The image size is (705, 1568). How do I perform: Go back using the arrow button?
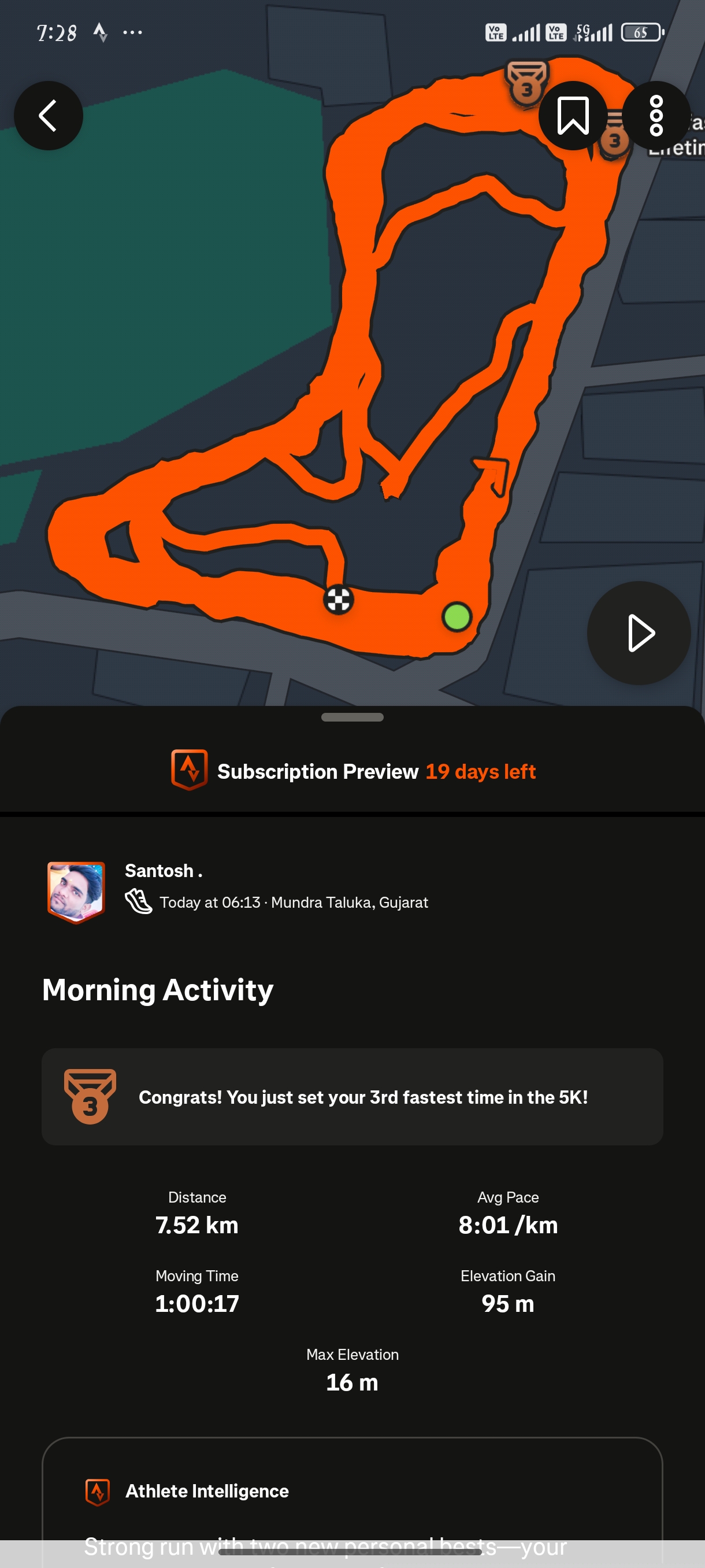pyautogui.click(x=48, y=116)
